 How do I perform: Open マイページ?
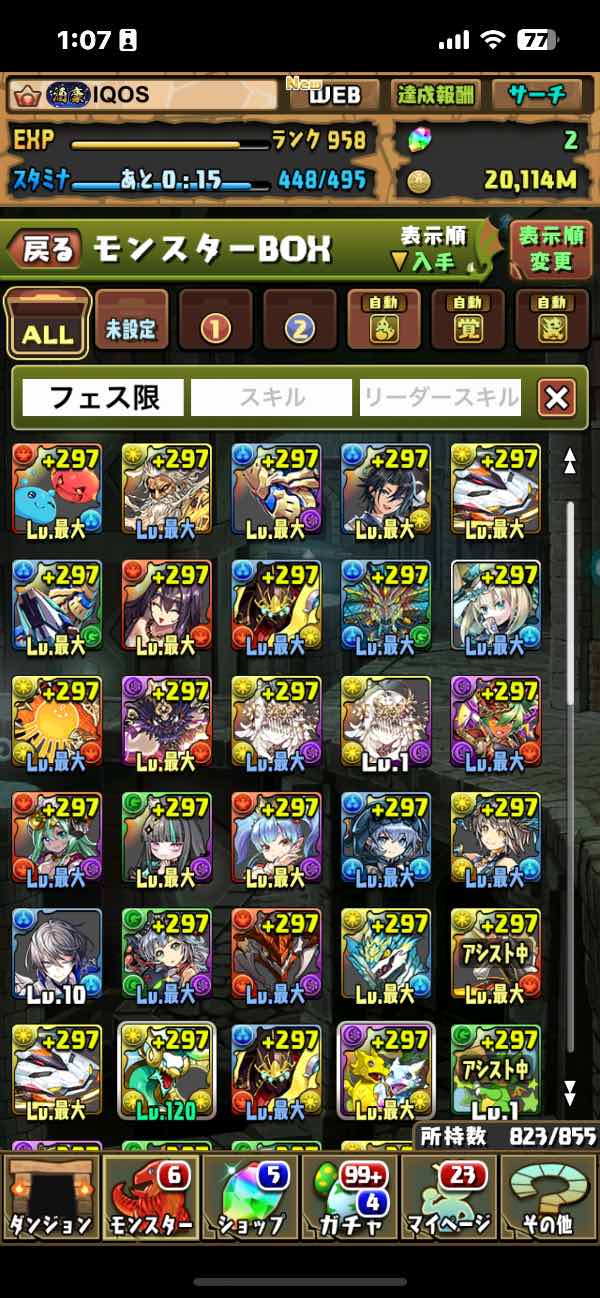(x=449, y=1198)
